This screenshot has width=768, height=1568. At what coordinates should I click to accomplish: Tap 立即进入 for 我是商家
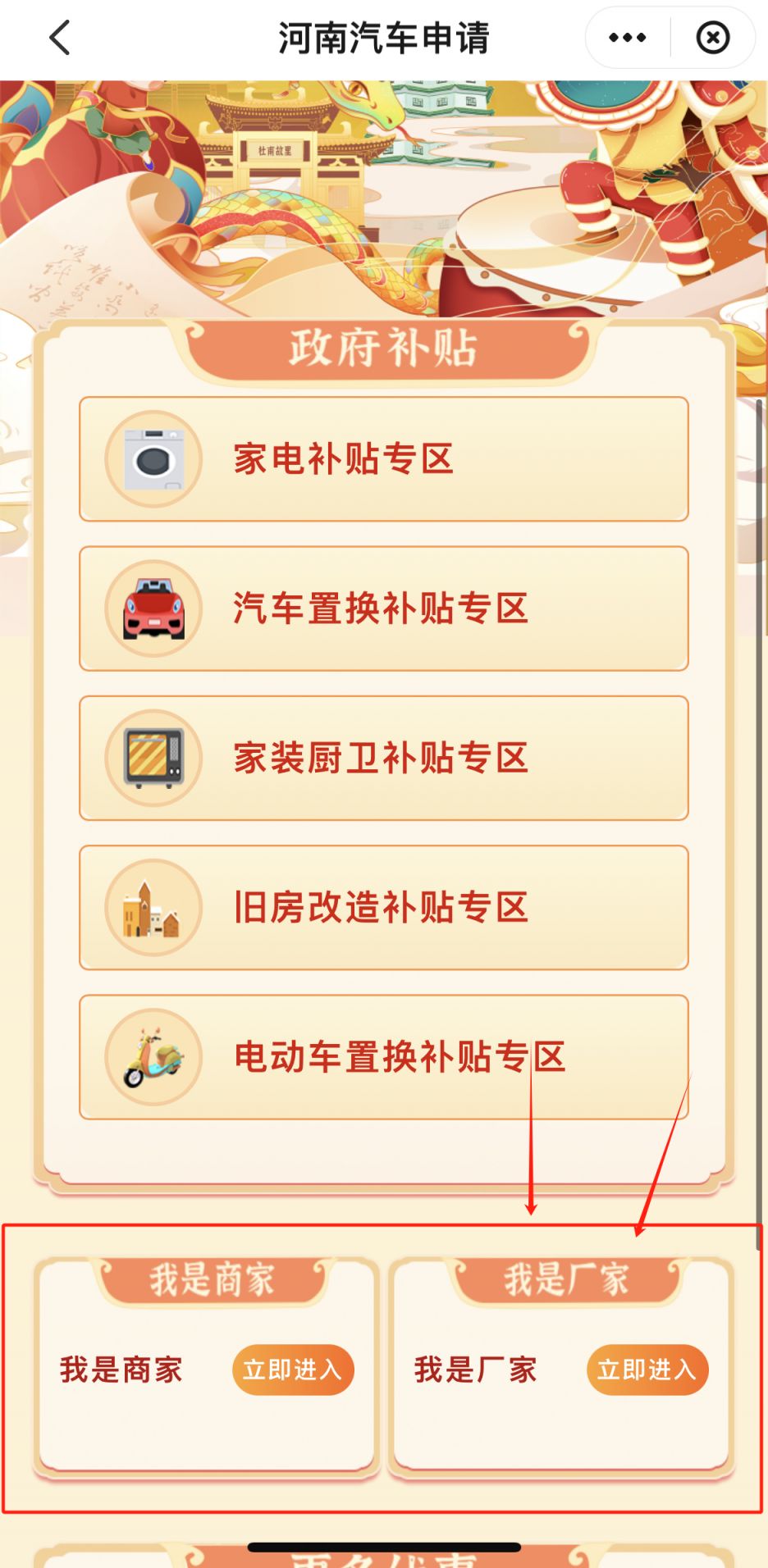click(293, 1370)
